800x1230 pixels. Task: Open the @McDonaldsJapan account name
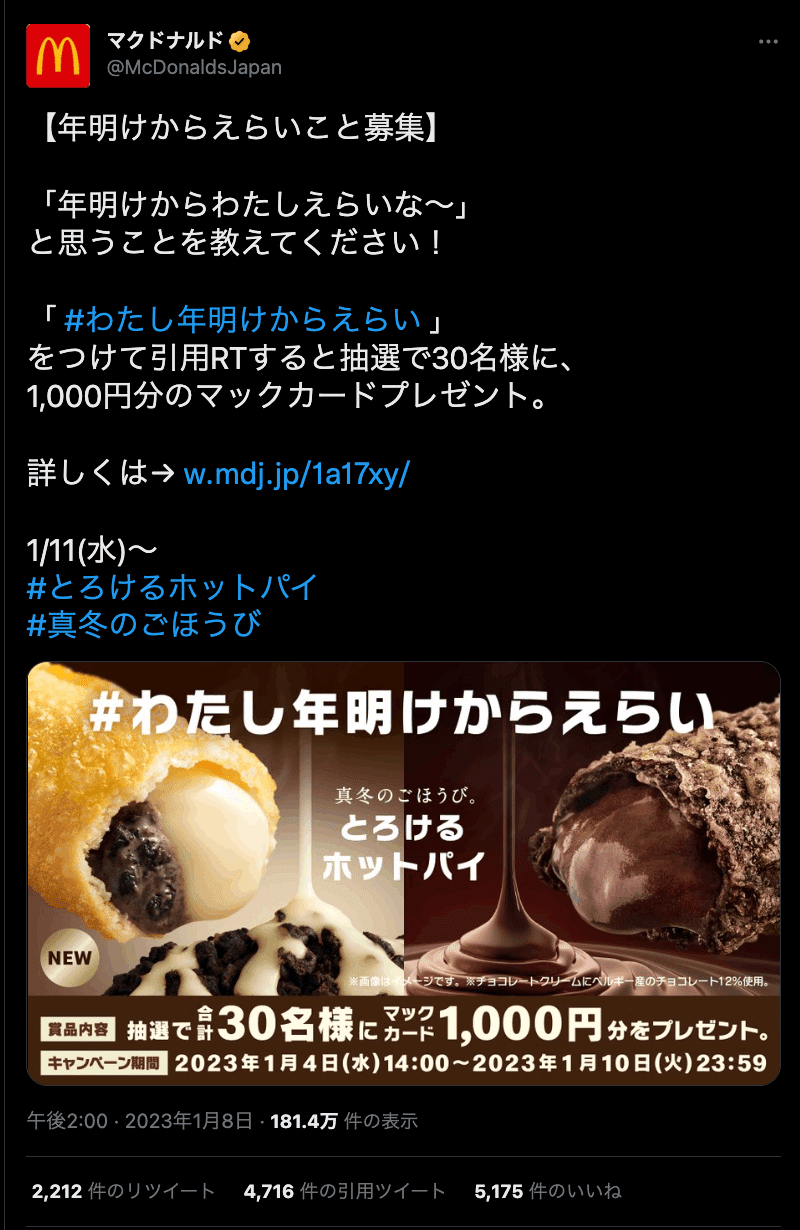194,68
